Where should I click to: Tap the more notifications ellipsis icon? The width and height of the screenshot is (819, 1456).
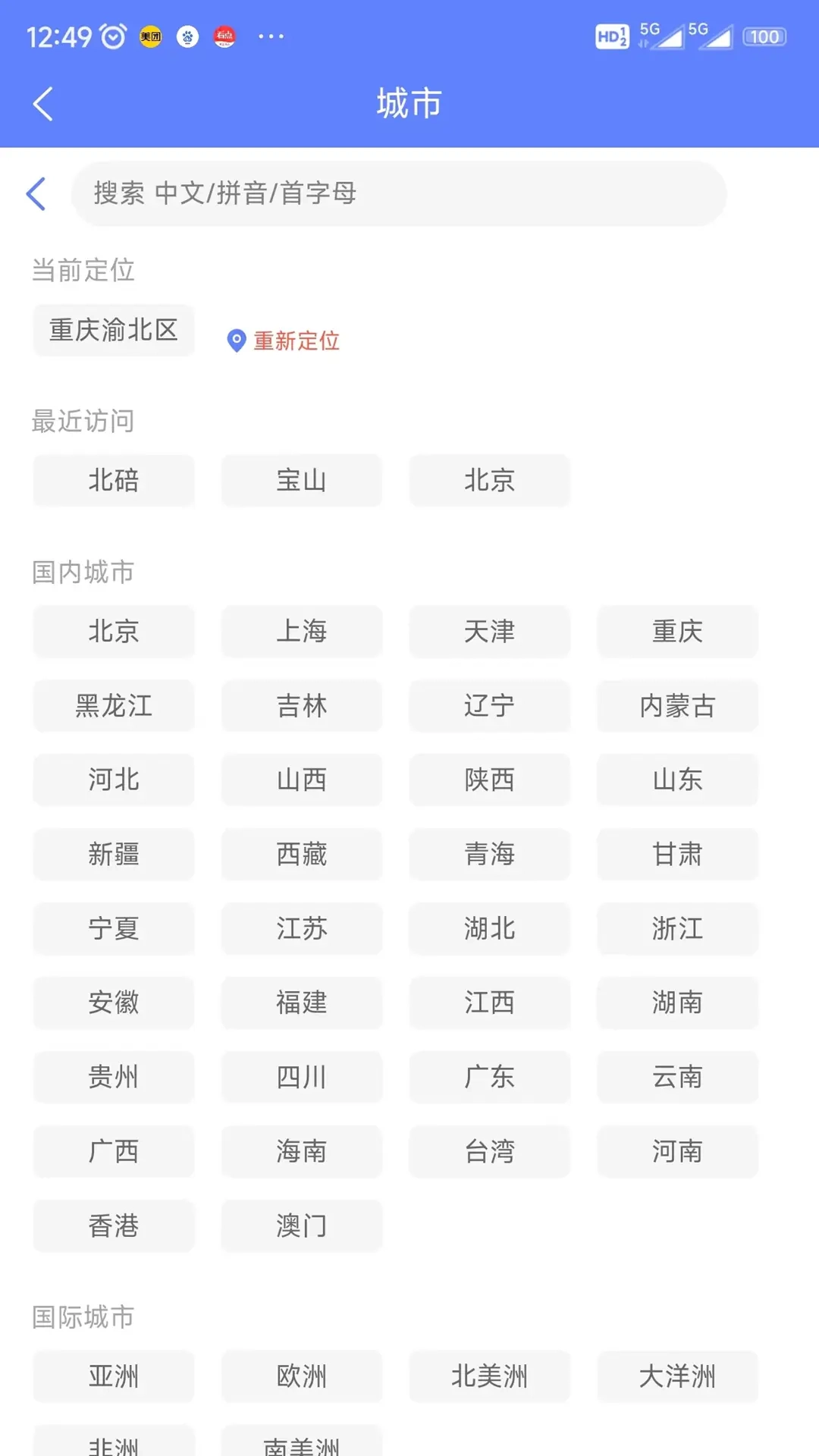coord(271,36)
